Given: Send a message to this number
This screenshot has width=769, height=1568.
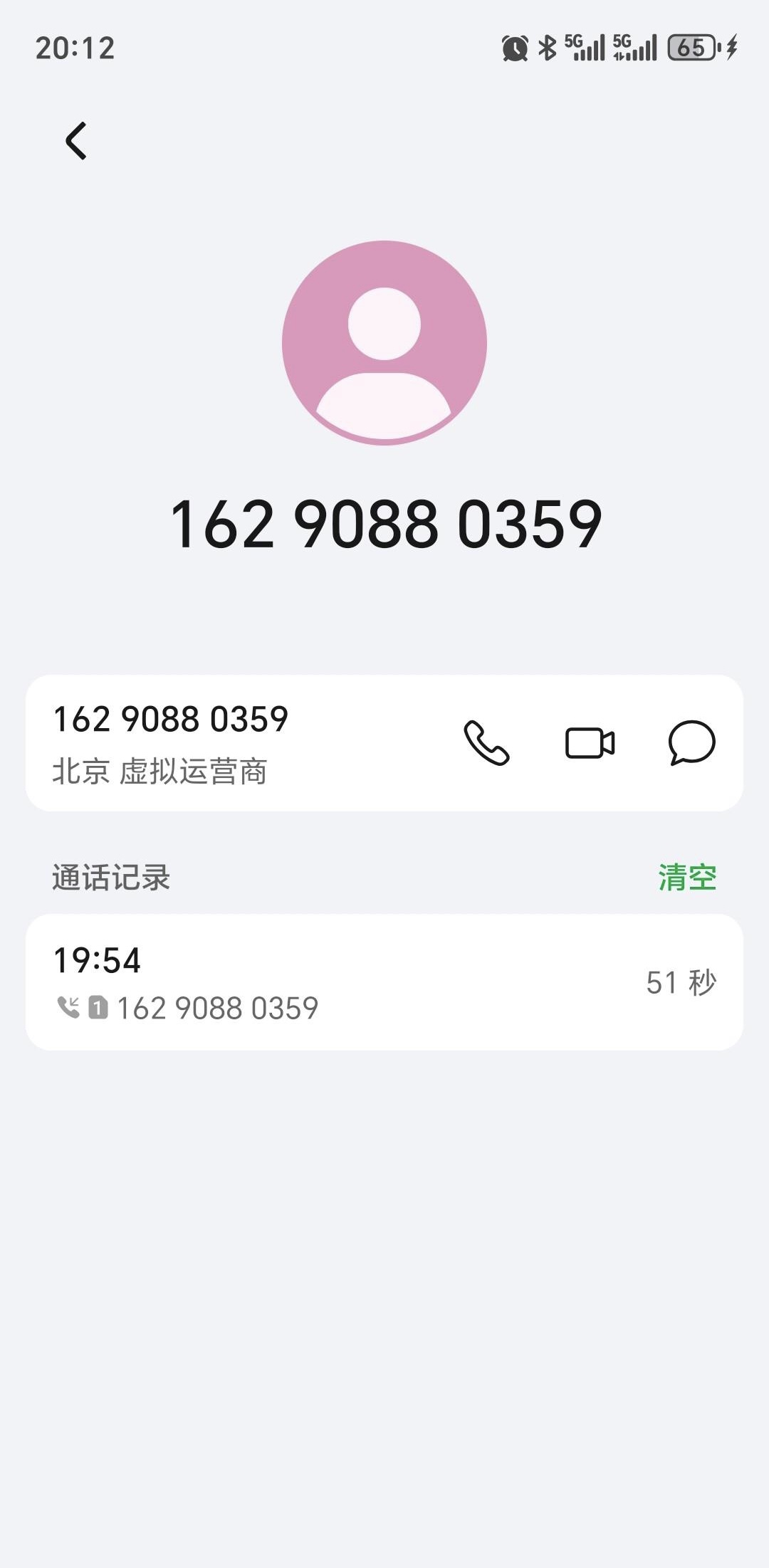Looking at the screenshot, I should point(691,743).
